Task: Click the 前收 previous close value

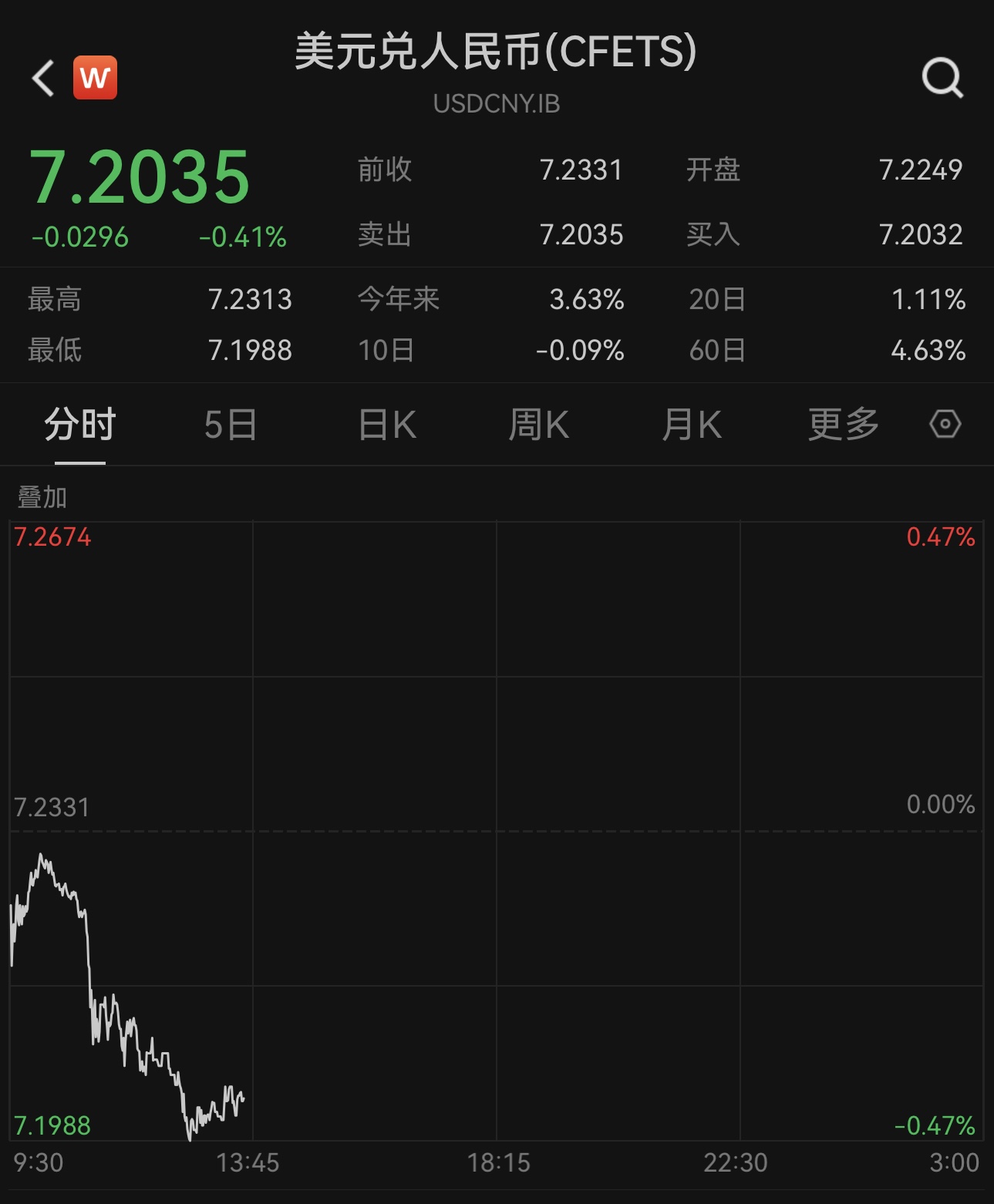Action: coord(582,170)
